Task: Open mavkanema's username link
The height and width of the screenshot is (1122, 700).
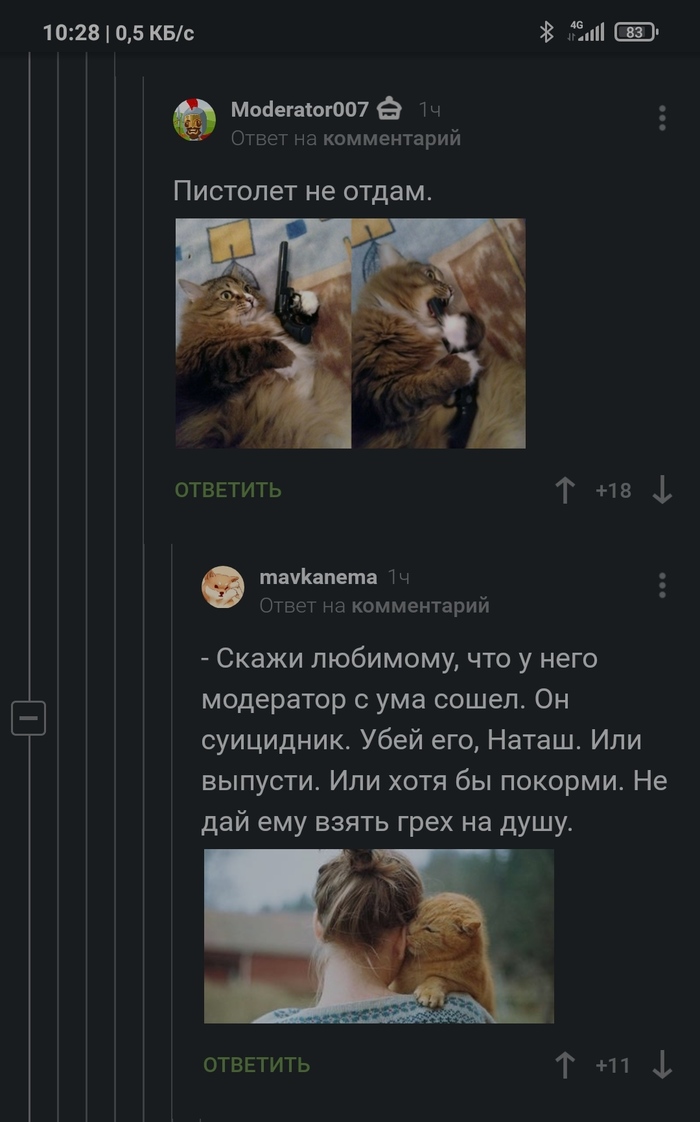Action: 318,577
